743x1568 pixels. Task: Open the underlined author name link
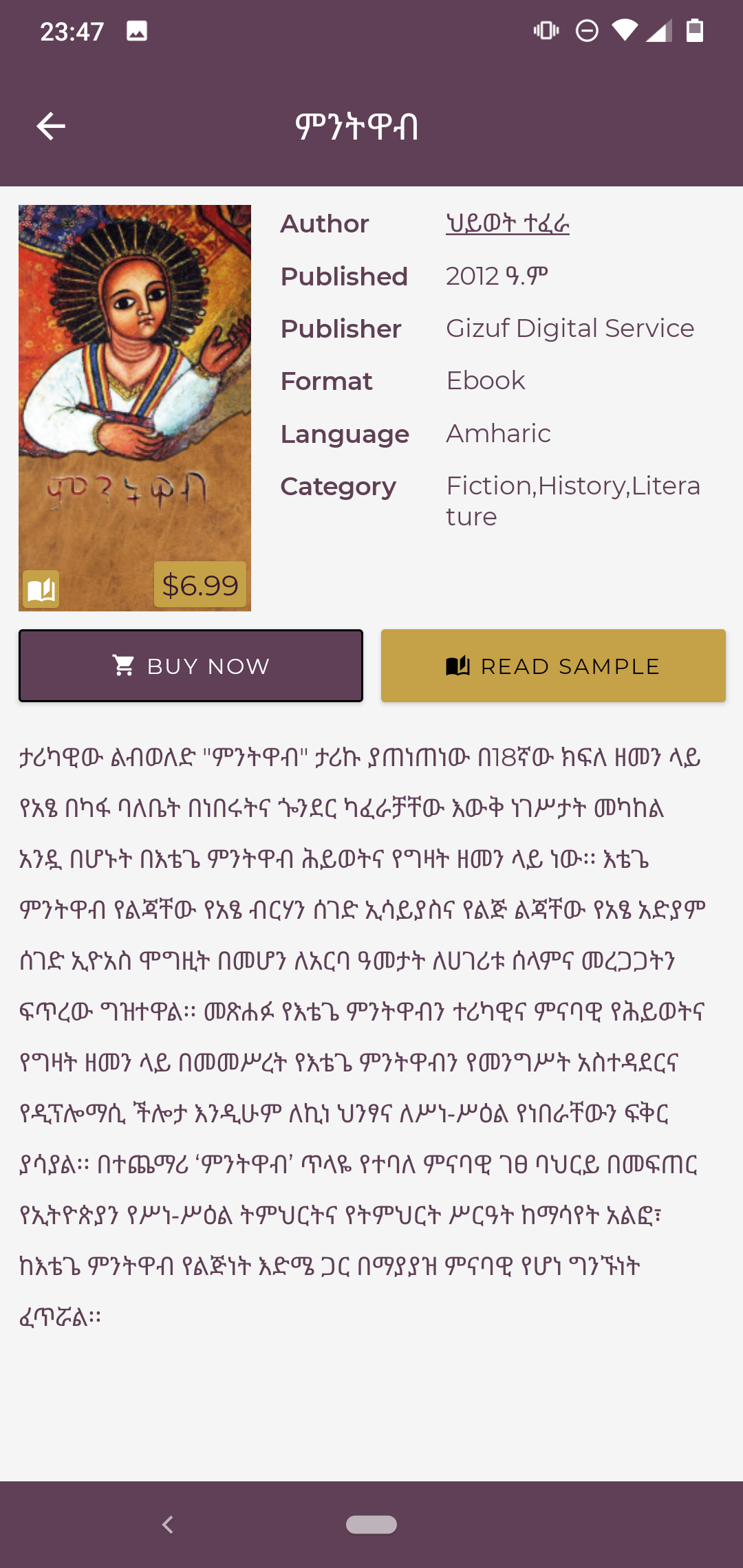(508, 224)
